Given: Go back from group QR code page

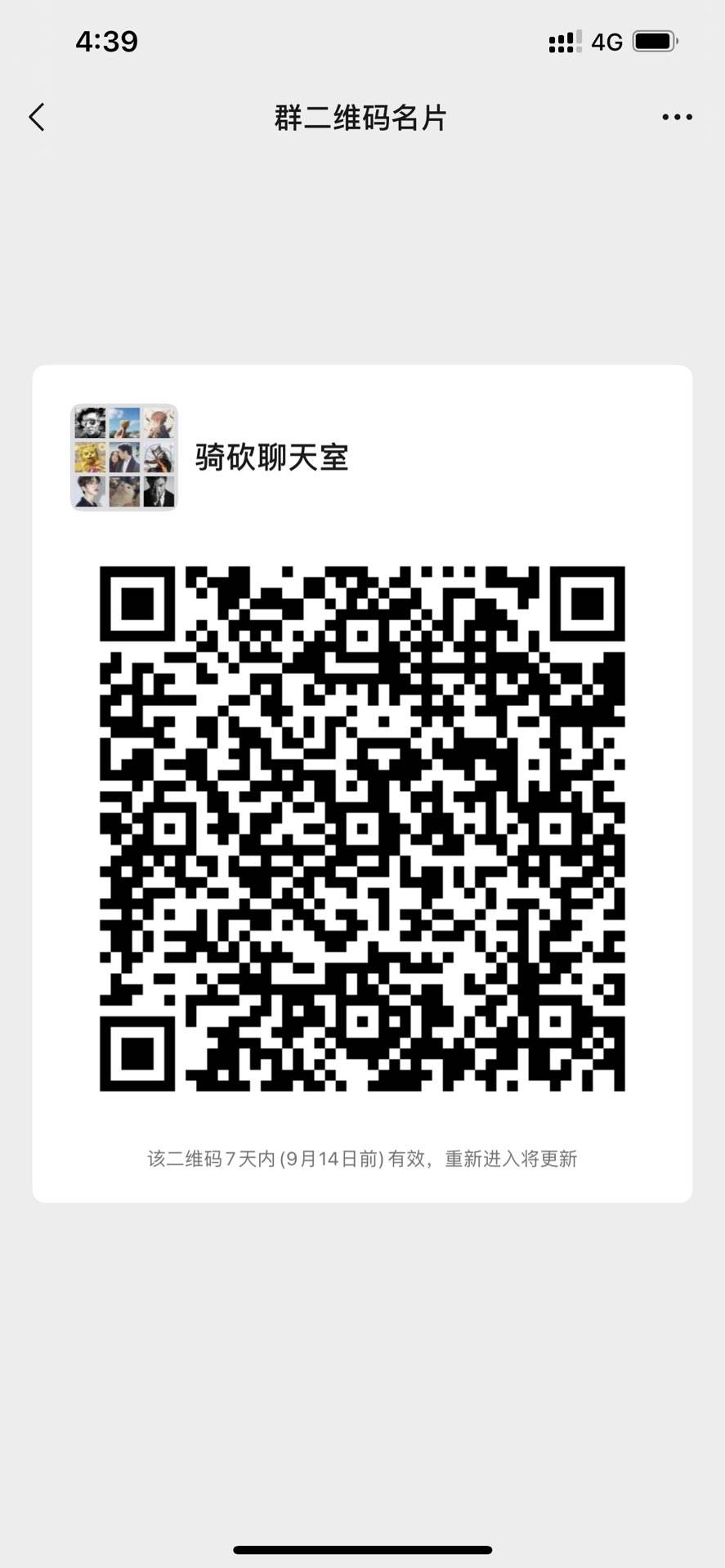Looking at the screenshot, I should 37,118.
